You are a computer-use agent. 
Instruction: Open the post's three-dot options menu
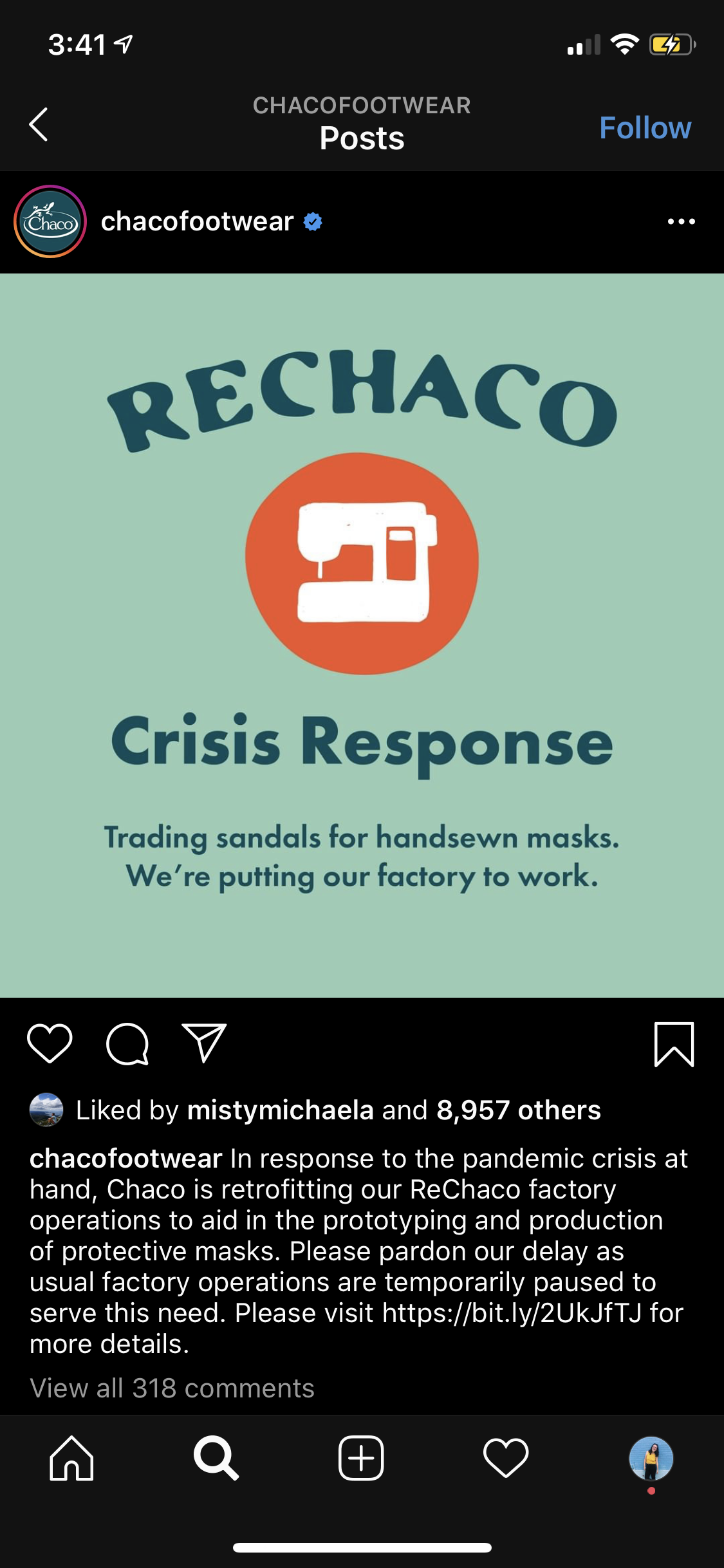point(681,221)
